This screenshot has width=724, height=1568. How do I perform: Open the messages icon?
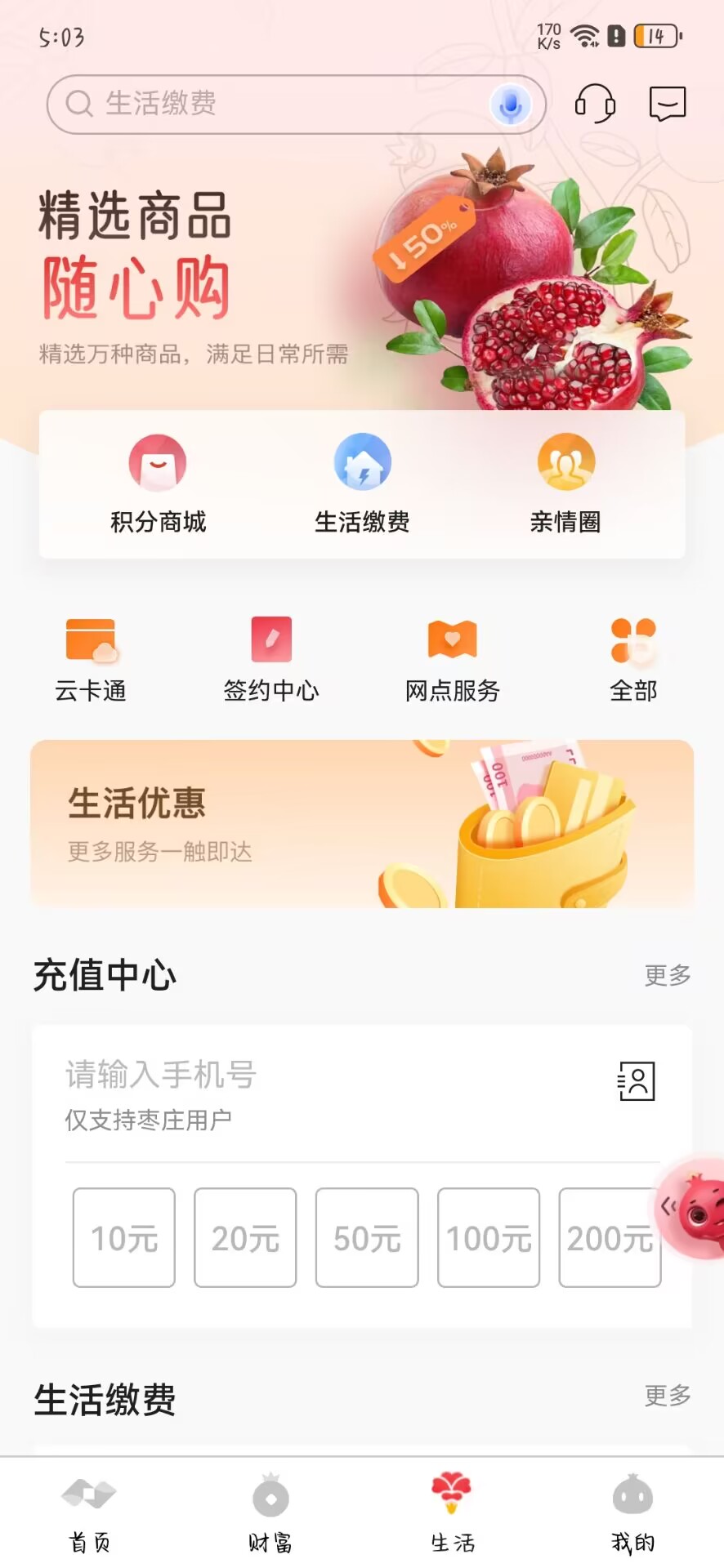(x=667, y=104)
